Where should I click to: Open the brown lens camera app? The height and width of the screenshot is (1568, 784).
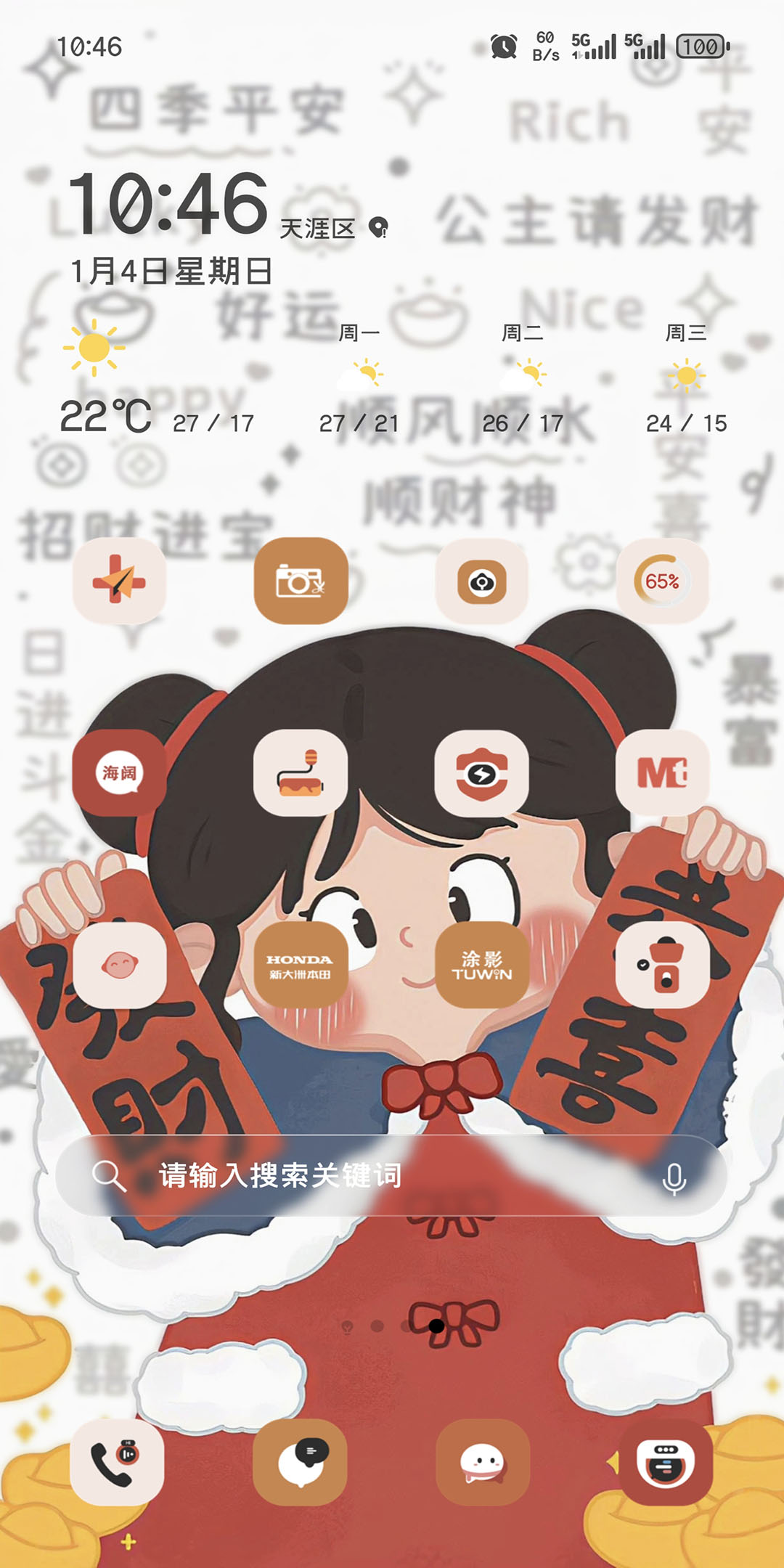[x=482, y=581]
